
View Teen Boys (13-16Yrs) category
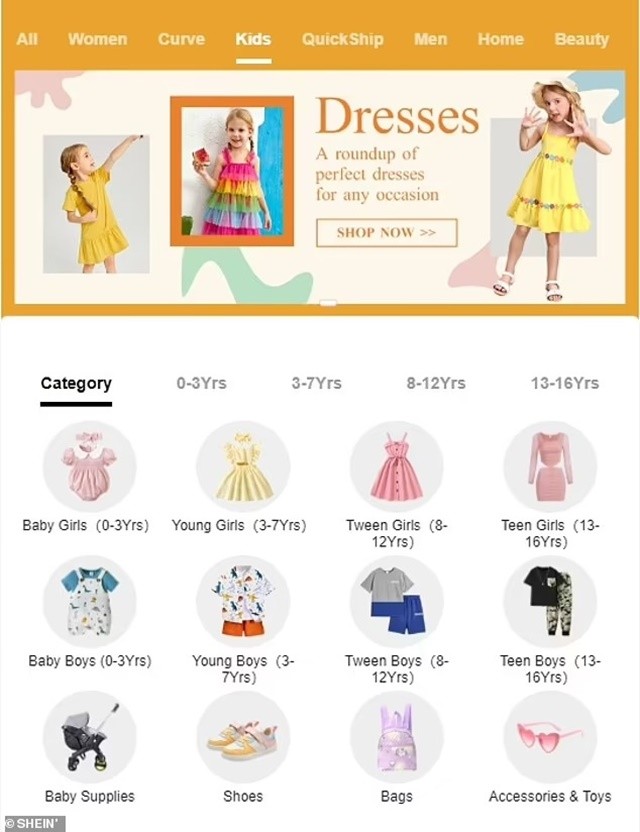pyautogui.click(x=549, y=603)
